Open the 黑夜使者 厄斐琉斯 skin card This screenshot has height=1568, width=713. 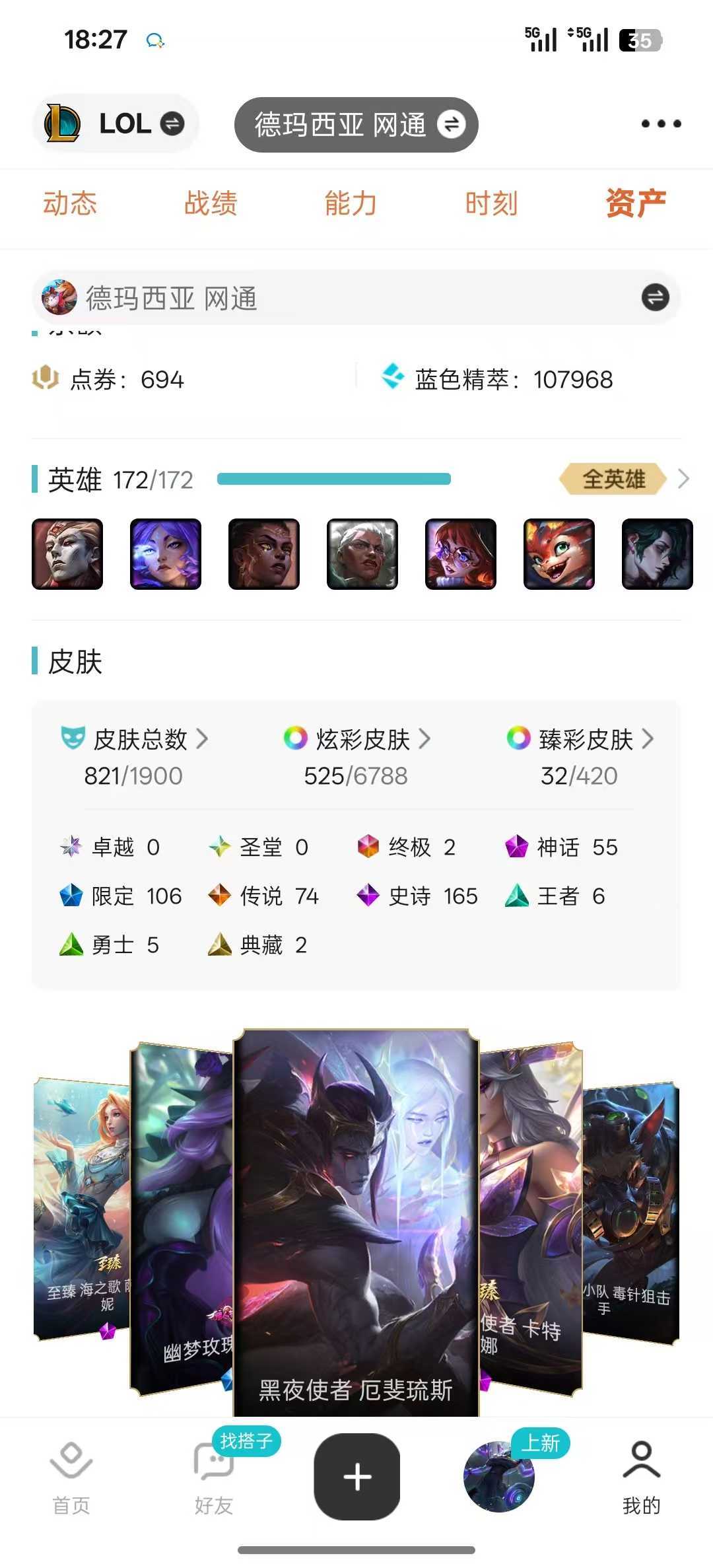[x=356, y=1222]
